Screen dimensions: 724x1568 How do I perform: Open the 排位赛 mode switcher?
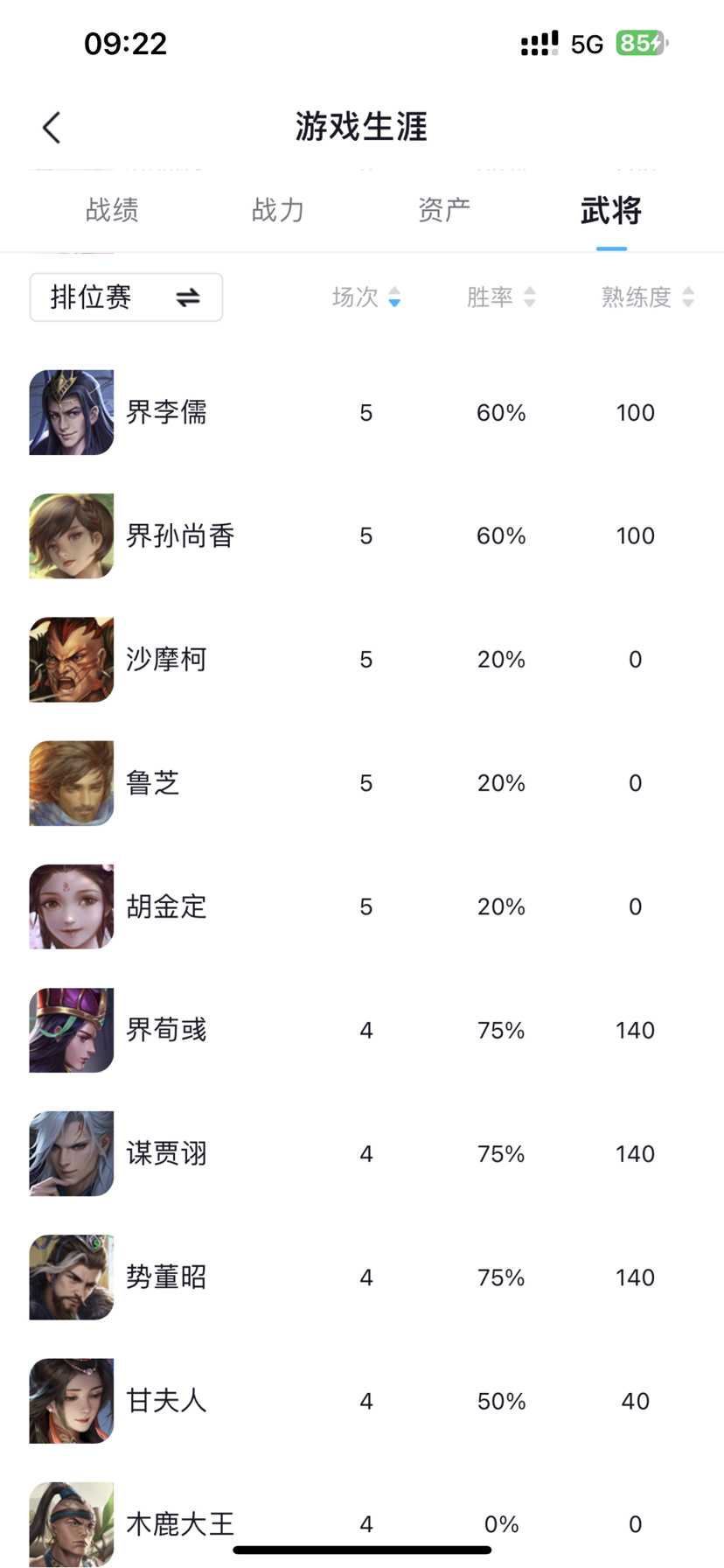coord(126,297)
